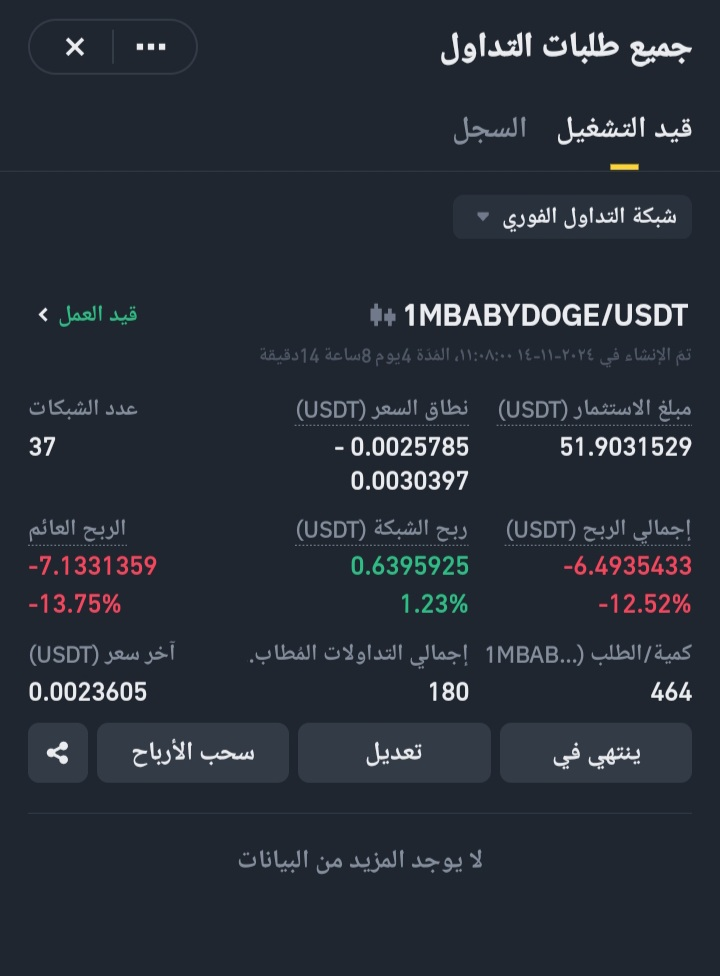Open the three-dot more options menu
This screenshot has width=720, height=976.
(150, 47)
